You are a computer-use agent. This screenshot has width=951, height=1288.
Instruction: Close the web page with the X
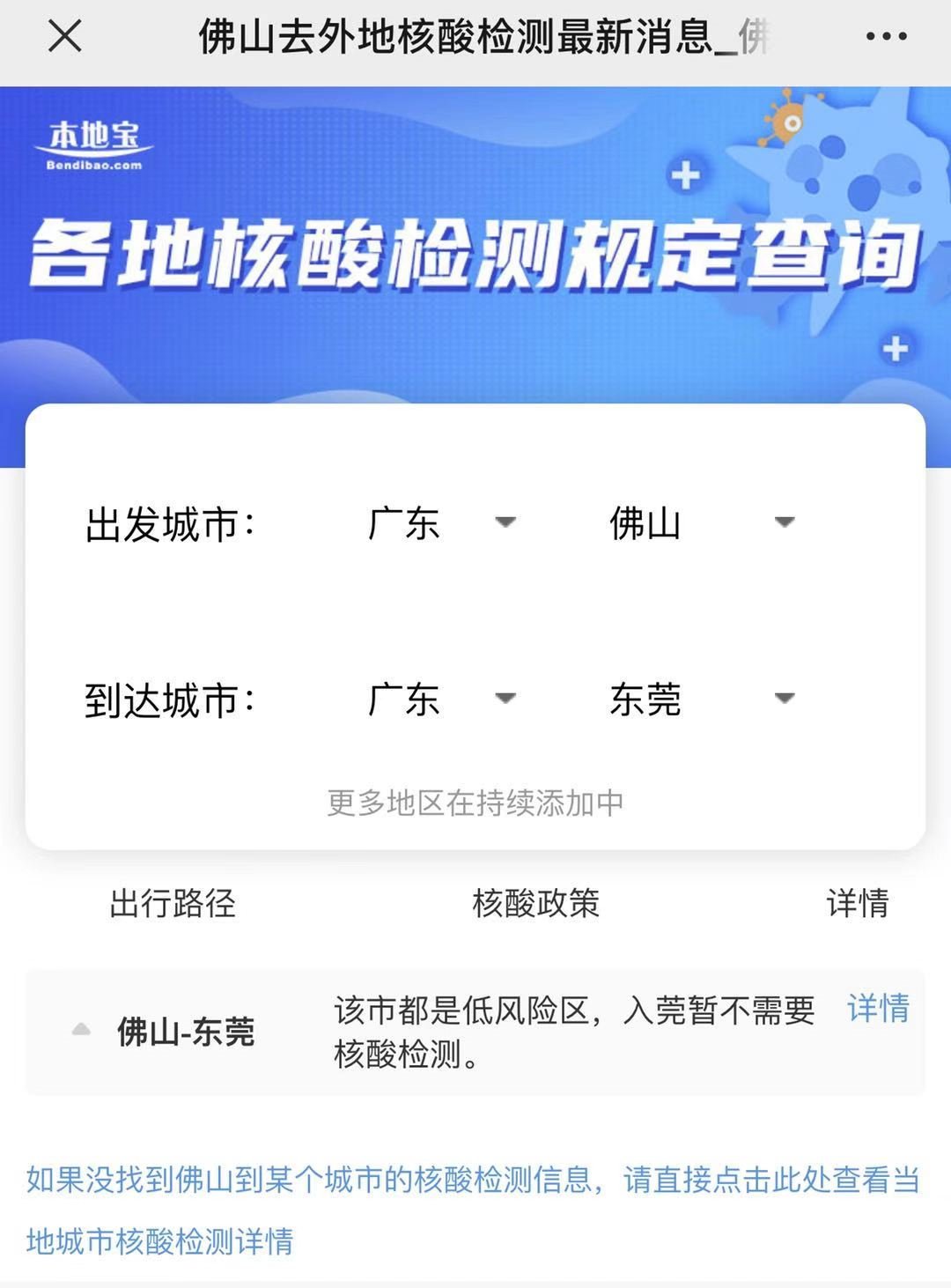coord(64,37)
